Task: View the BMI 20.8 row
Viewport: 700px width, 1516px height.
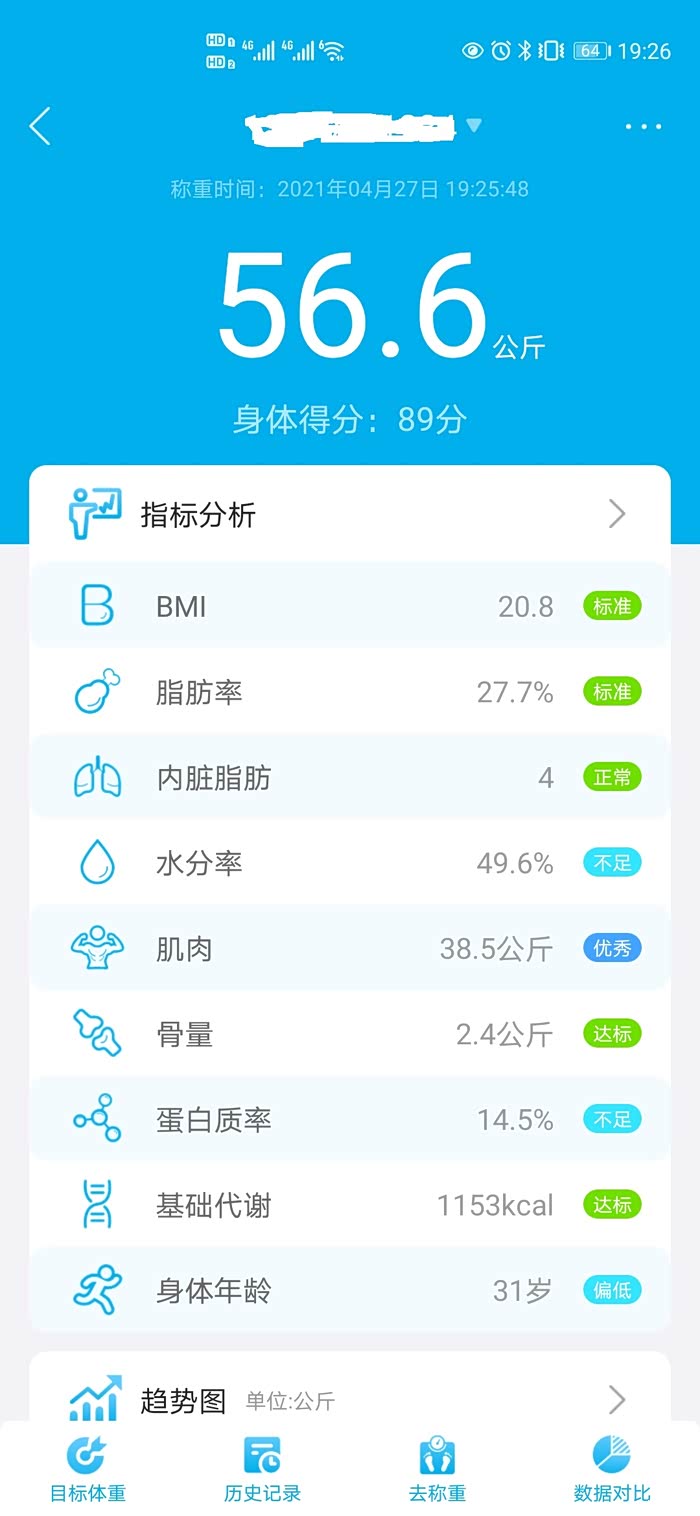Action: 350,606
